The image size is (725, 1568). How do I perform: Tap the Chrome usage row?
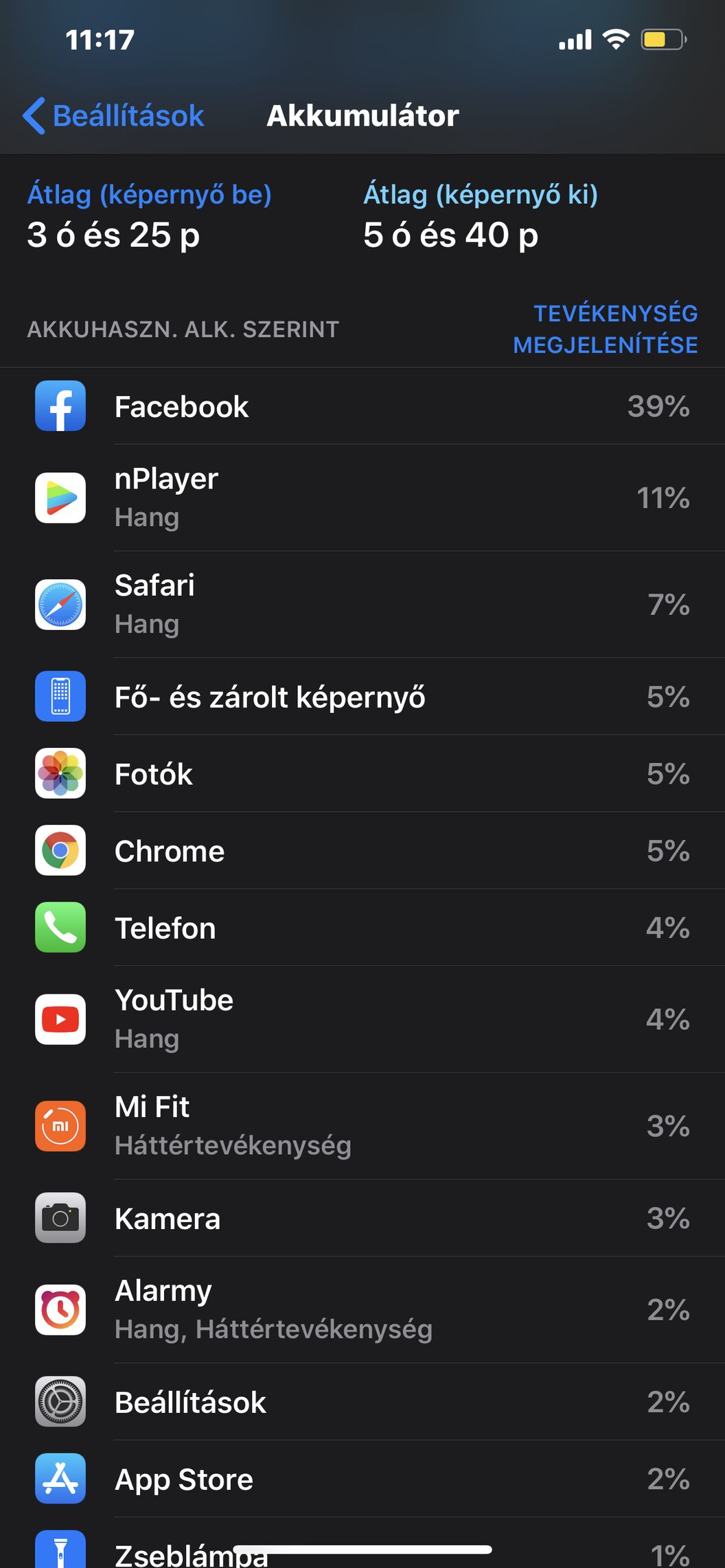pyautogui.click(x=362, y=850)
